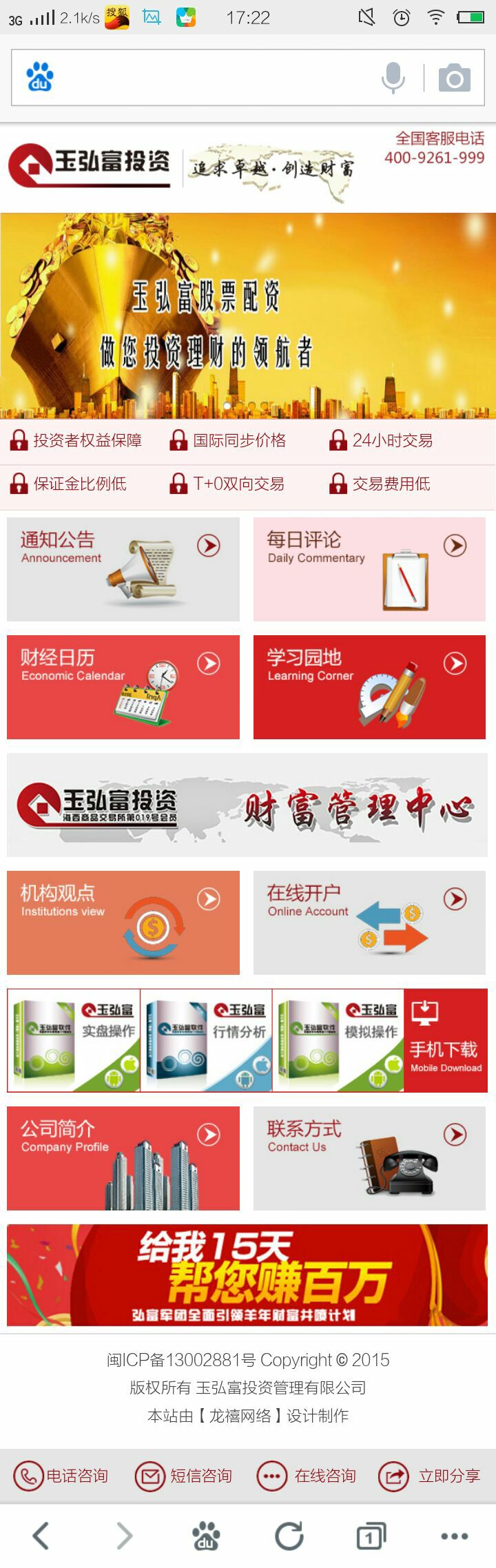Select the 行情分析 software tile
Viewport: 496px width, 1568px height.
(207, 1040)
